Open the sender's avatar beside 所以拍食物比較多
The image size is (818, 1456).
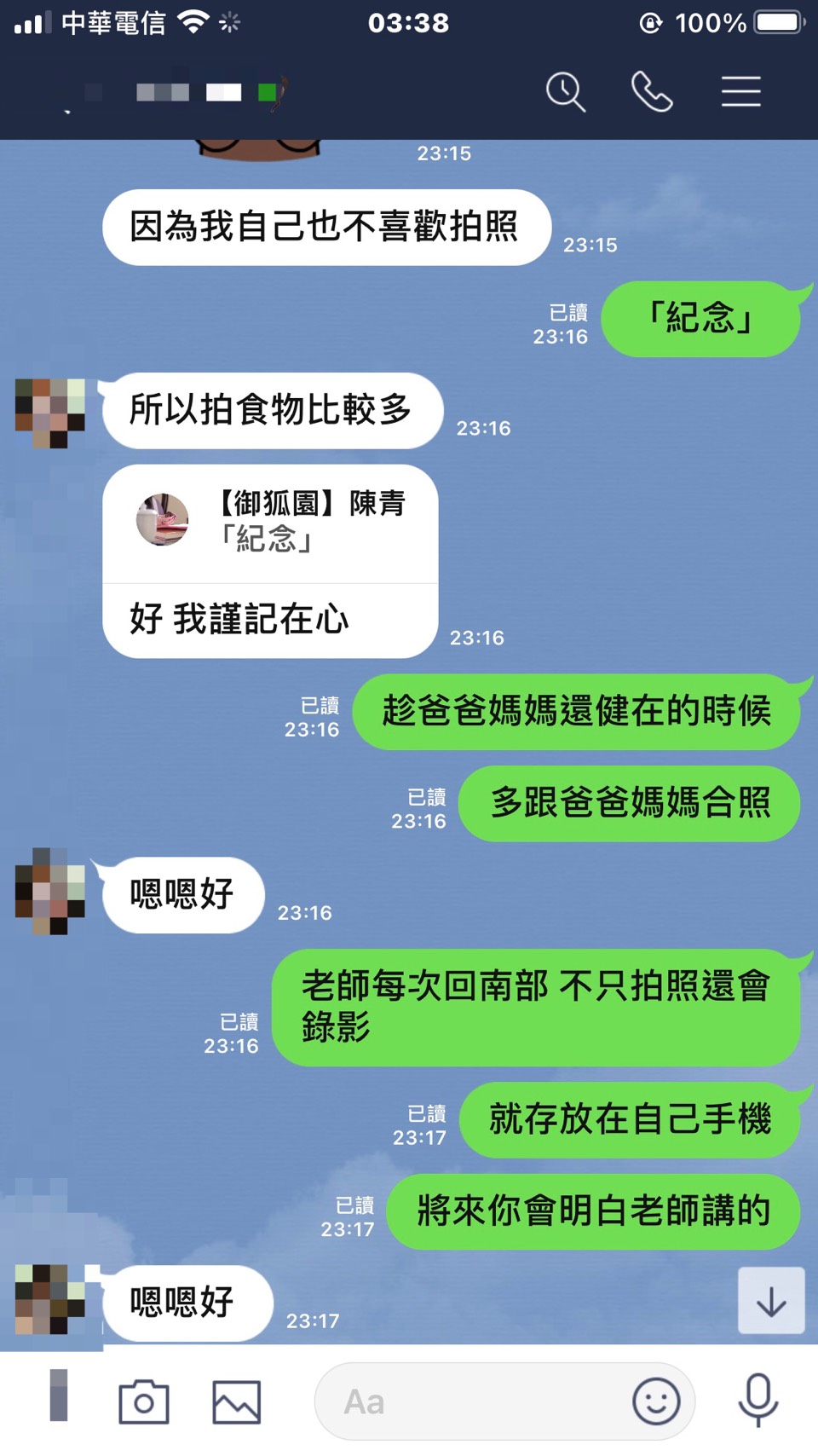(50, 413)
